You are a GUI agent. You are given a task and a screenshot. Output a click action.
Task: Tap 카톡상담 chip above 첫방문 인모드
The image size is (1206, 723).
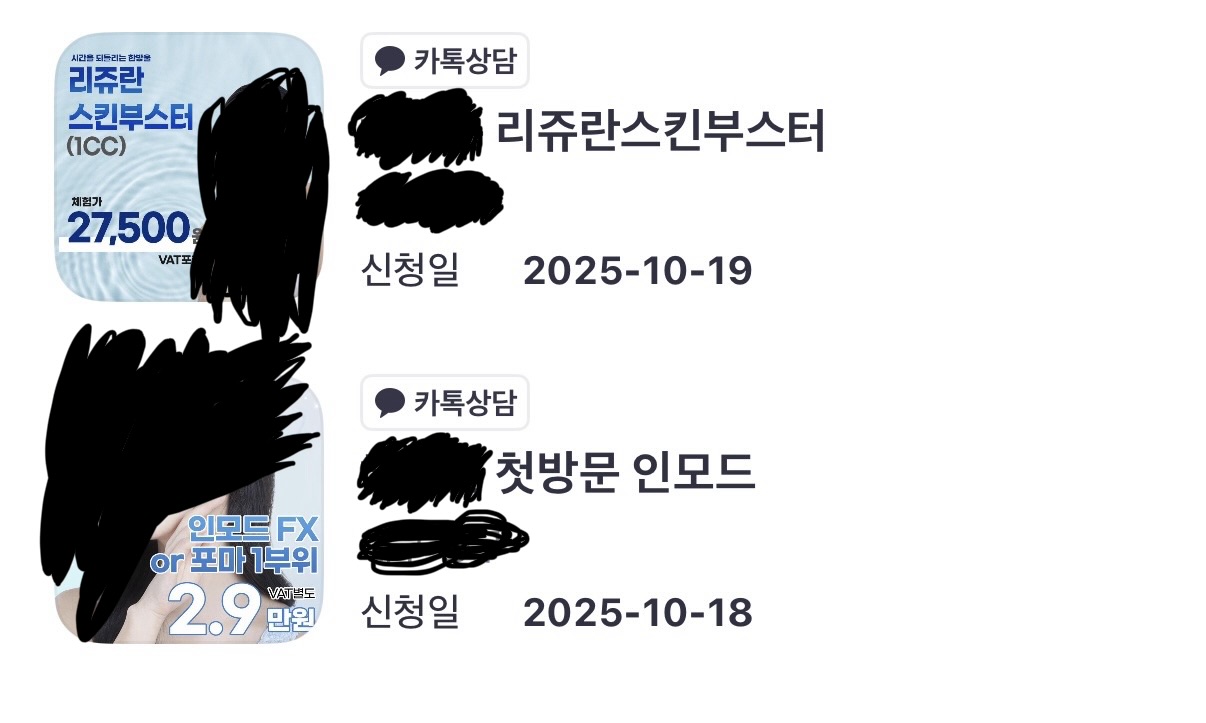pyautogui.click(x=444, y=403)
